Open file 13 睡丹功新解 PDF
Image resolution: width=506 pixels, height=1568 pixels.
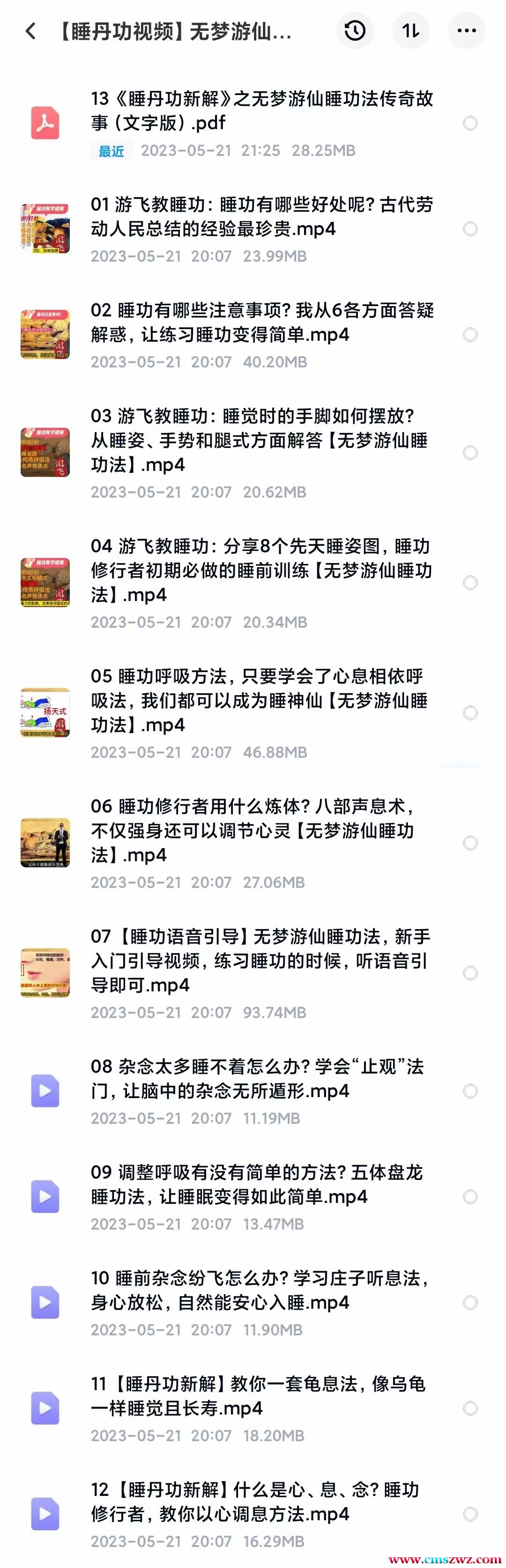262,111
